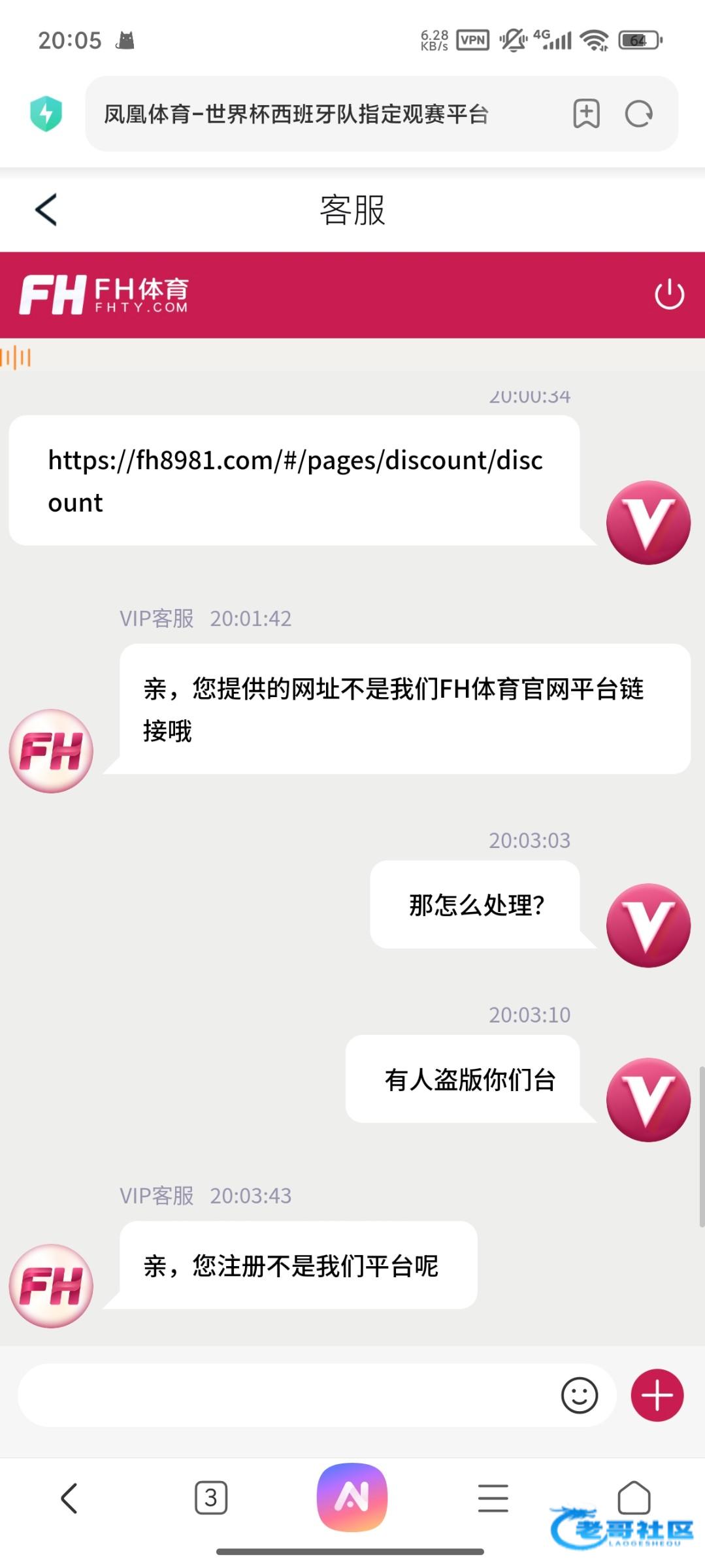Screen dimensions: 705x1568
Task: Go back from the 客服 page
Action: click(x=46, y=210)
